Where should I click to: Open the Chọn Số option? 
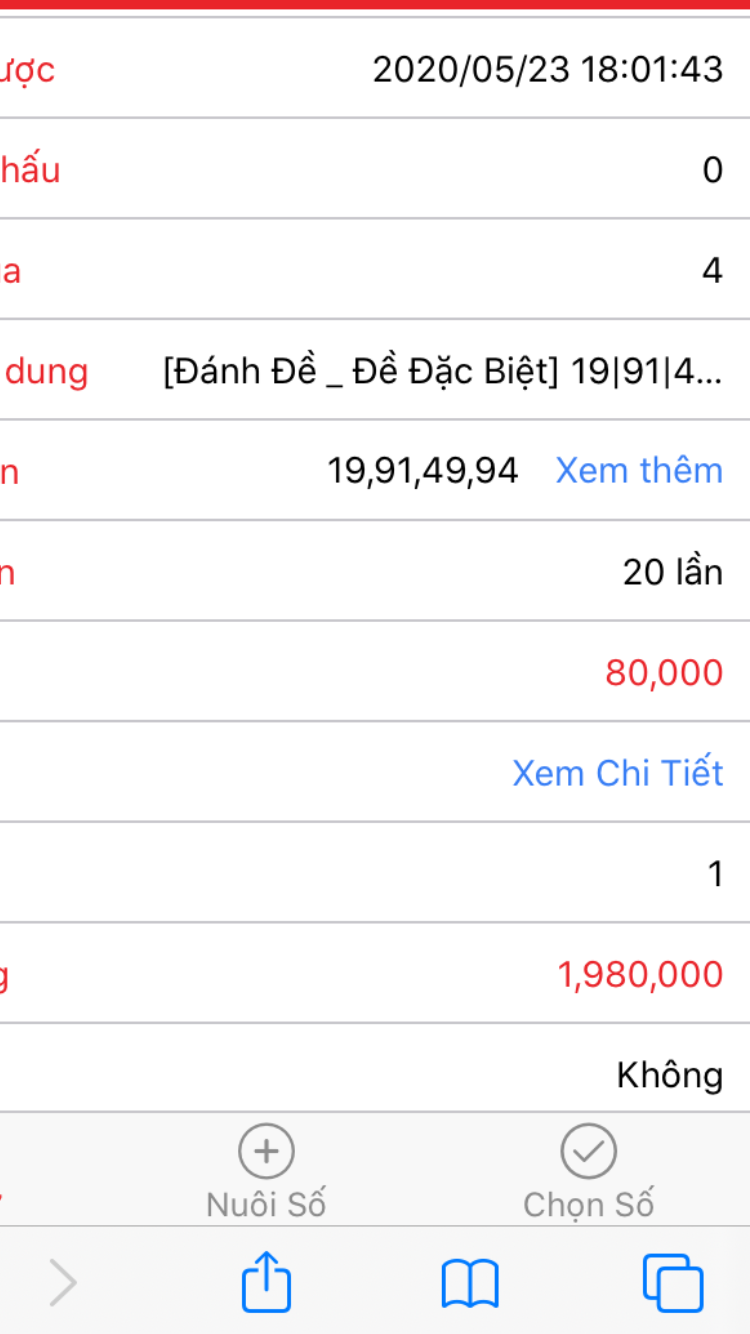[588, 1172]
